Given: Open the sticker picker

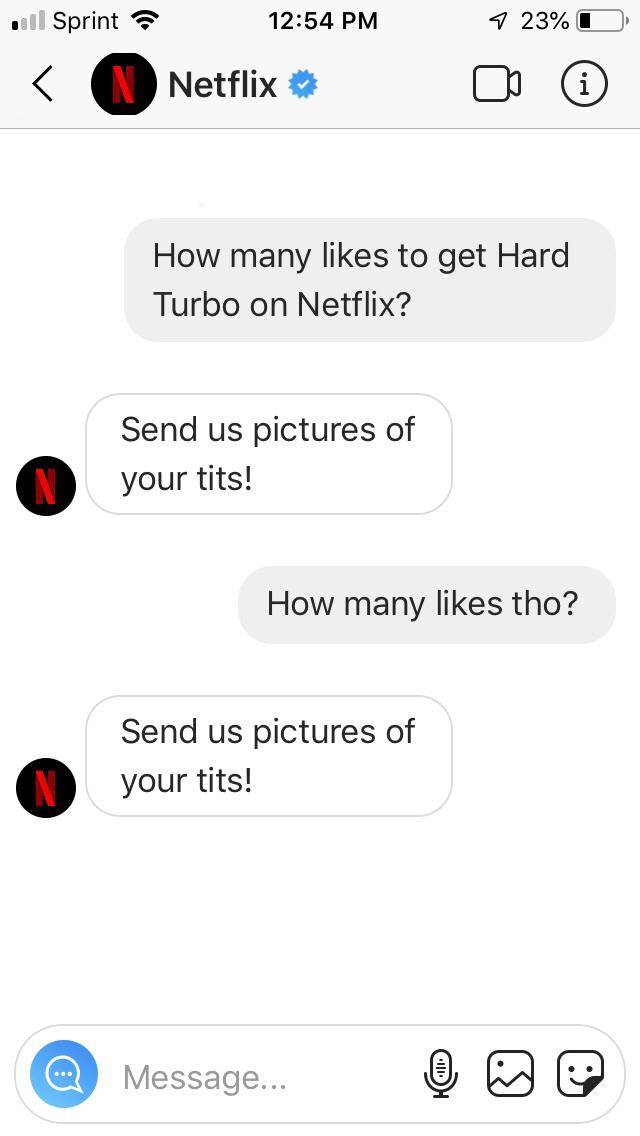Looking at the screenshot, I should pyautogui.click(x=581, y=1075).
